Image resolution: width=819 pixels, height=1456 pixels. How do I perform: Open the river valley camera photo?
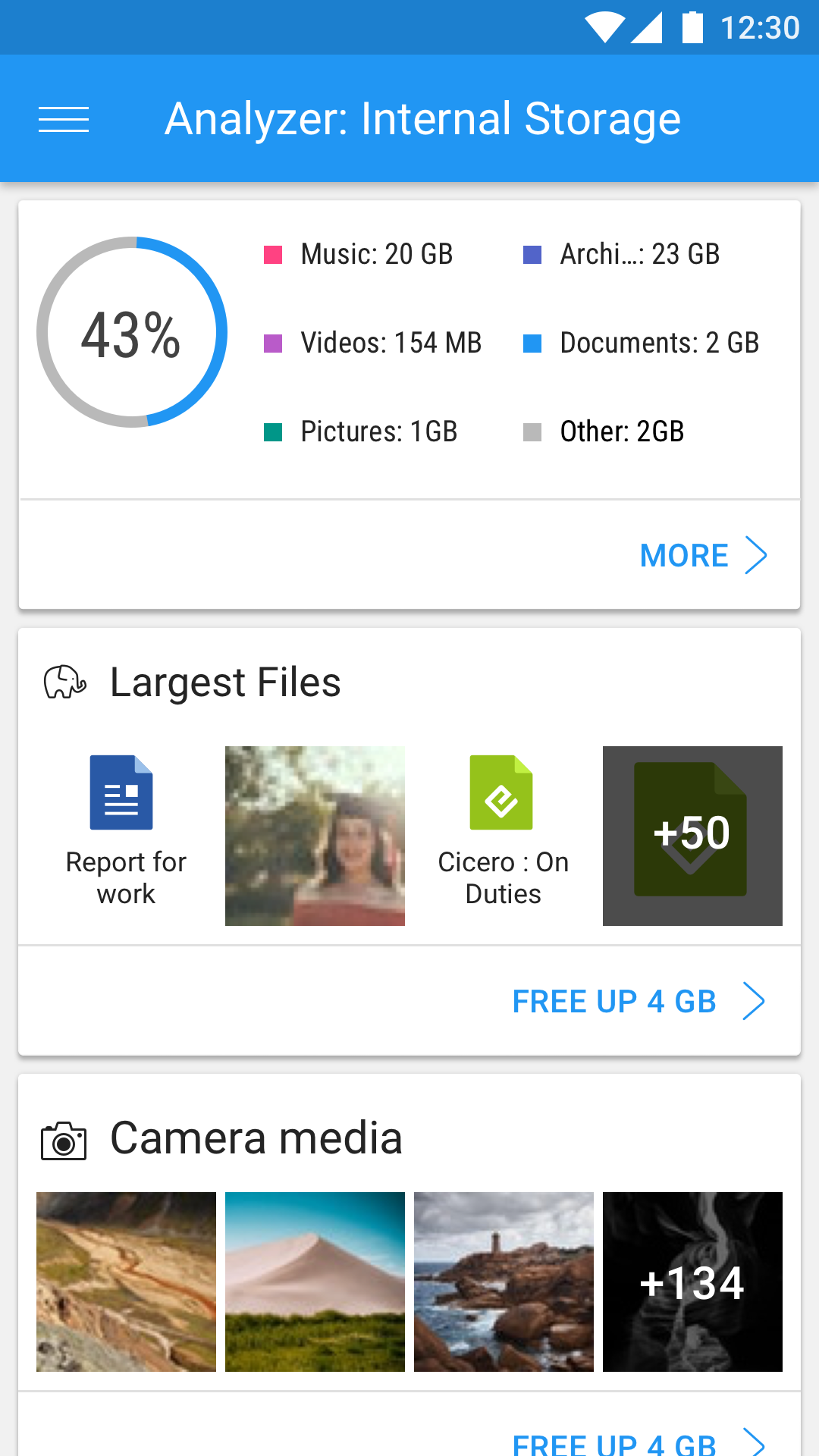coord(126,1282)
